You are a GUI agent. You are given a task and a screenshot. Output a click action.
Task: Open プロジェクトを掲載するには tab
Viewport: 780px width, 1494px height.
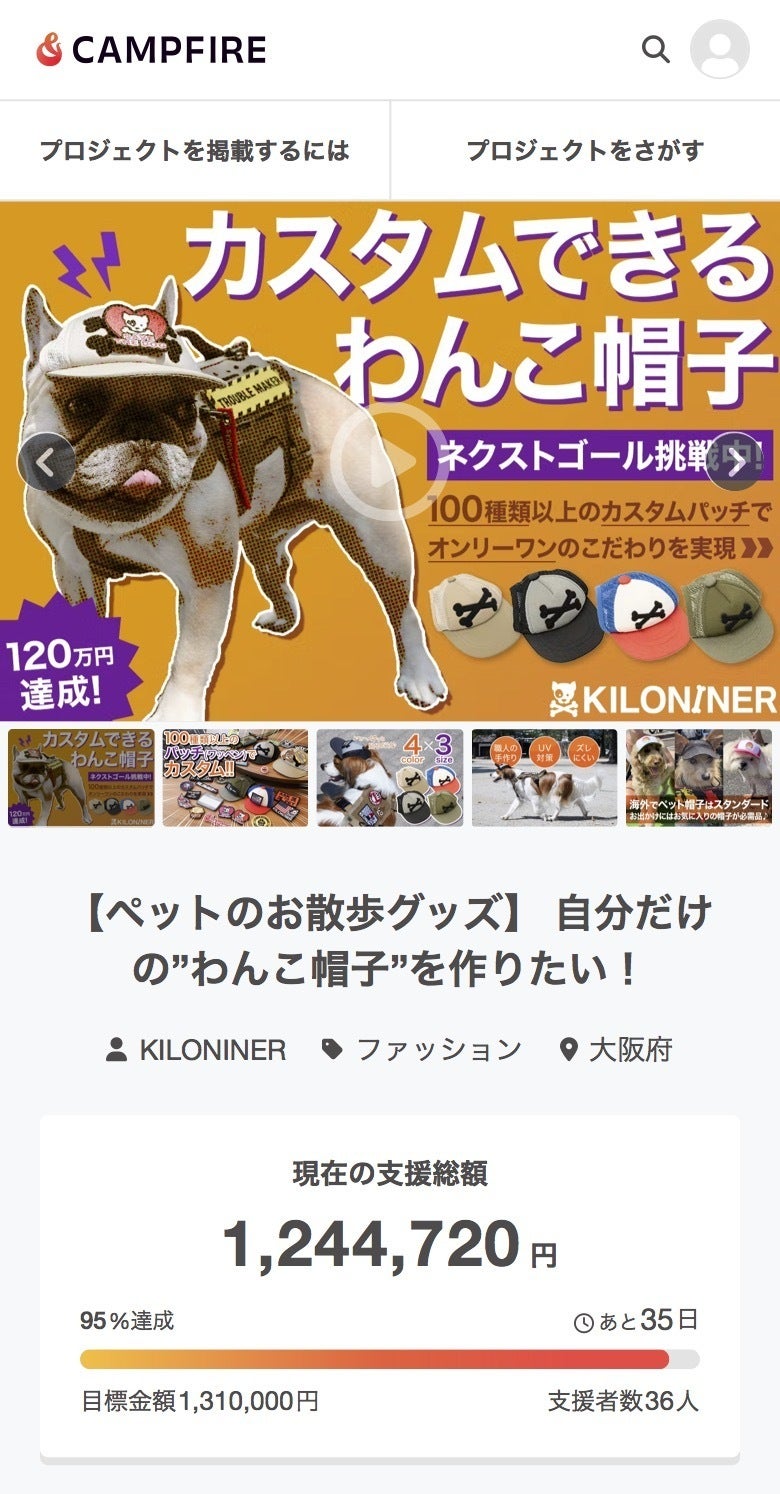195,151
